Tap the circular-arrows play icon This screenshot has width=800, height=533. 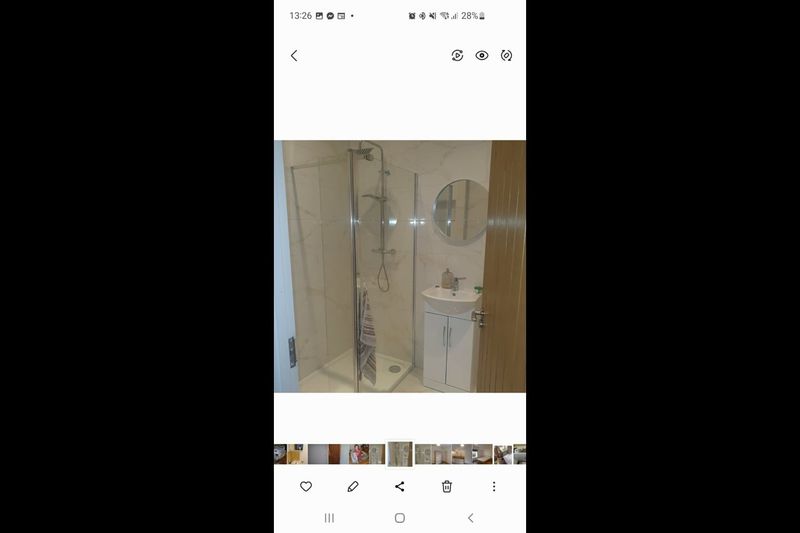click(457, 56)
